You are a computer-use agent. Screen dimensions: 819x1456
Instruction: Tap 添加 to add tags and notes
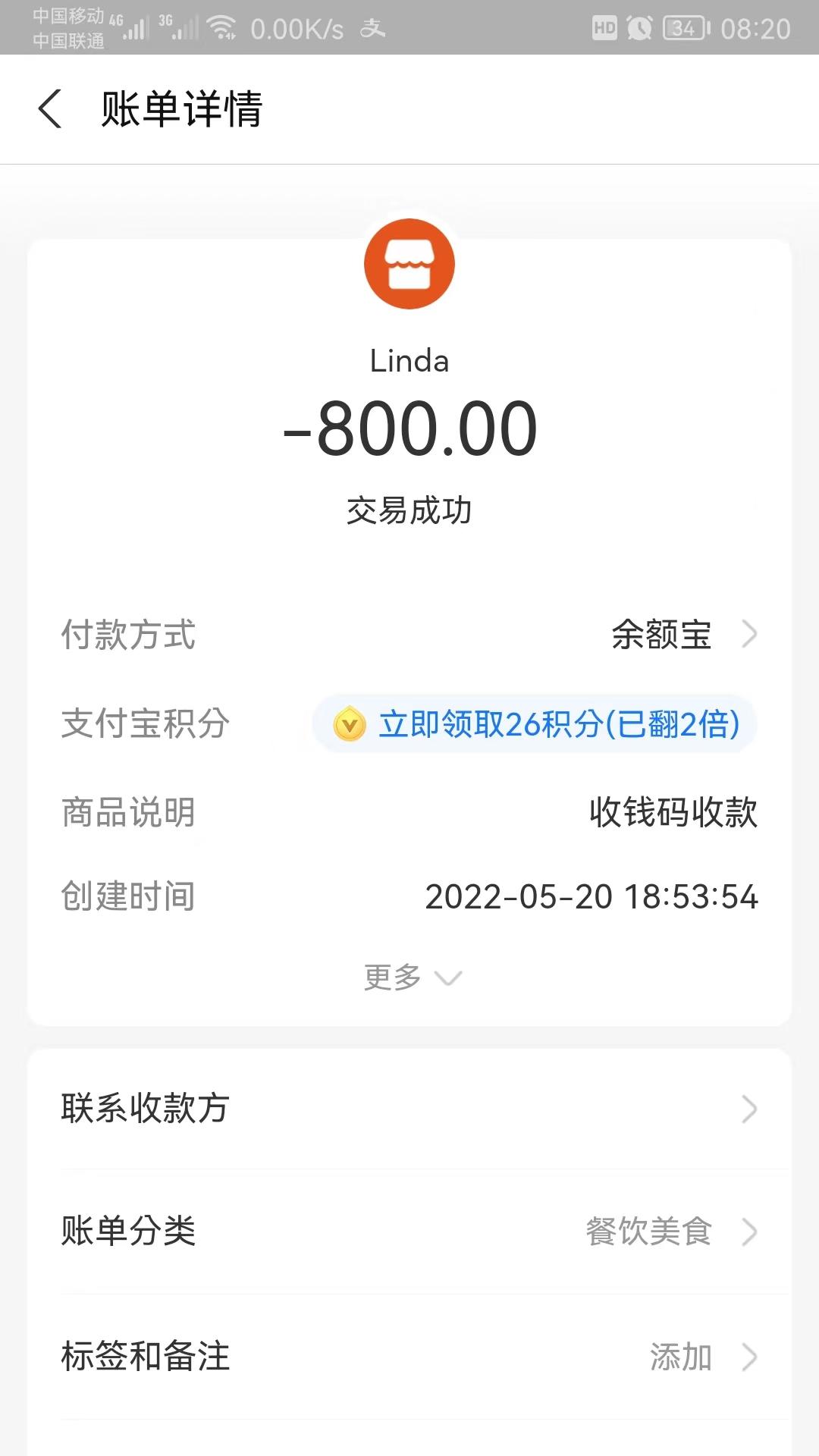pos(682,1357)
